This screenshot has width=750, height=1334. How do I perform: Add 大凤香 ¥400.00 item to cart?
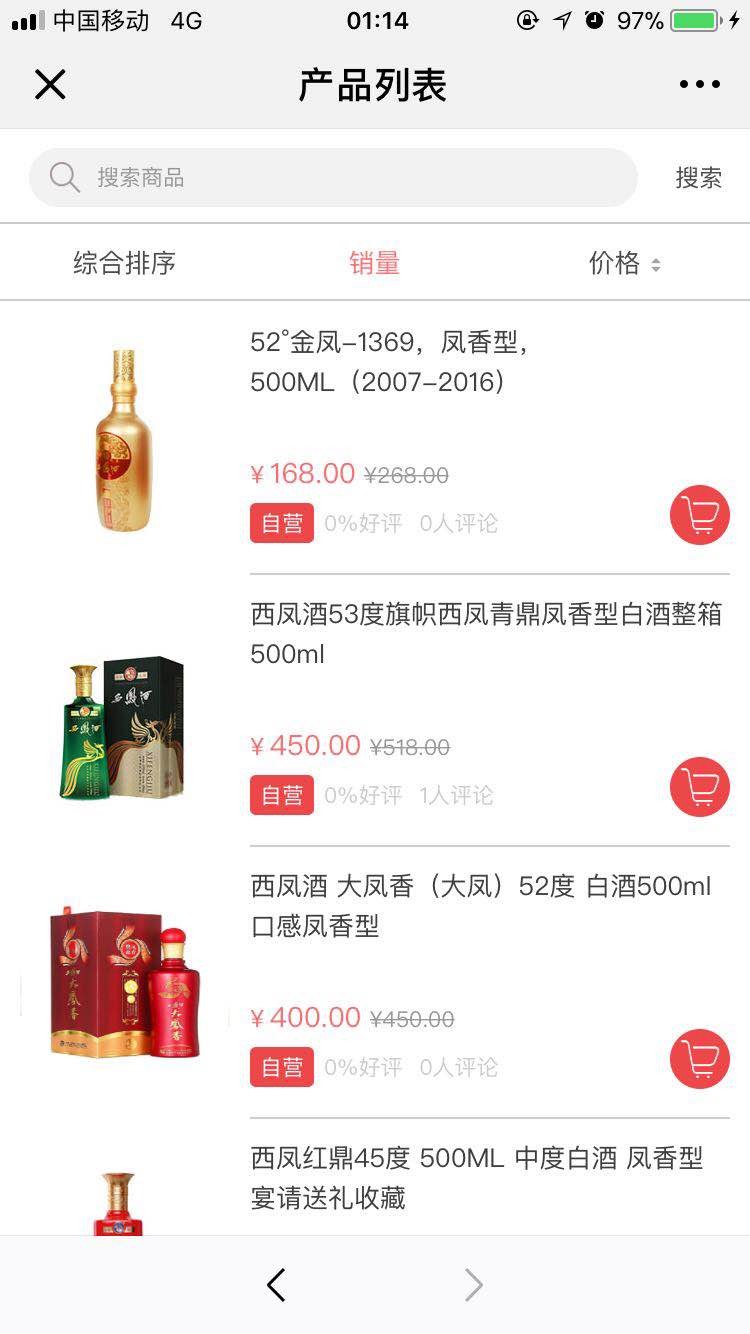click(699, 1059)
